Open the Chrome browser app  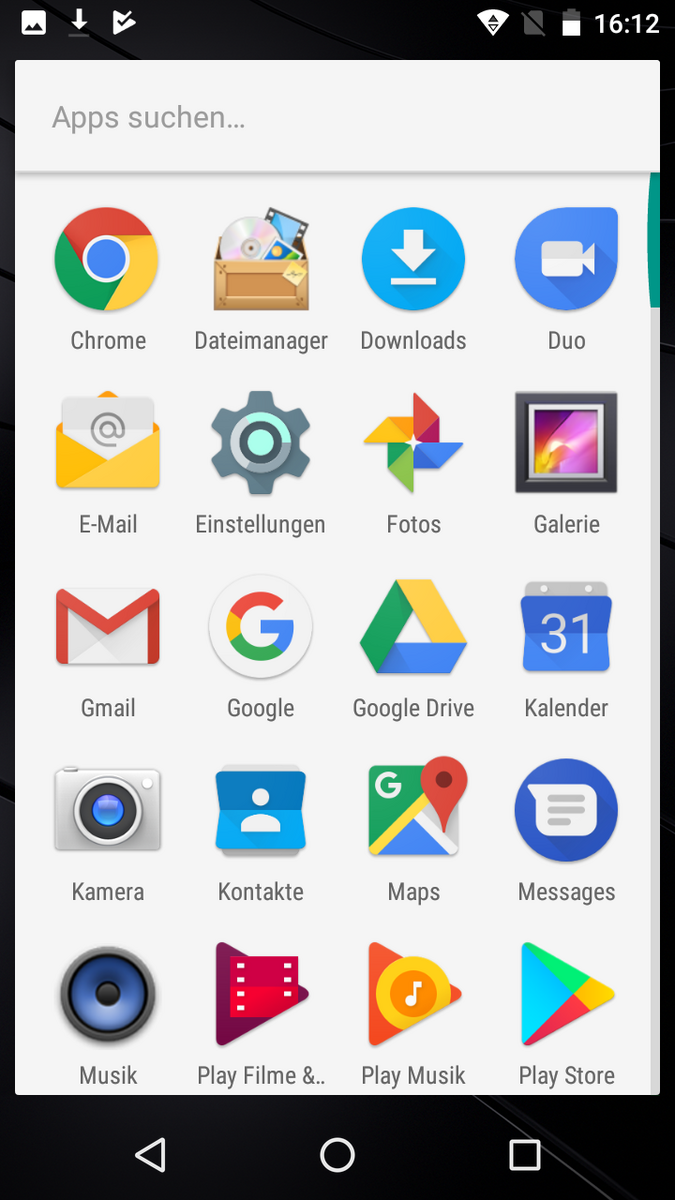pos(107,260)
